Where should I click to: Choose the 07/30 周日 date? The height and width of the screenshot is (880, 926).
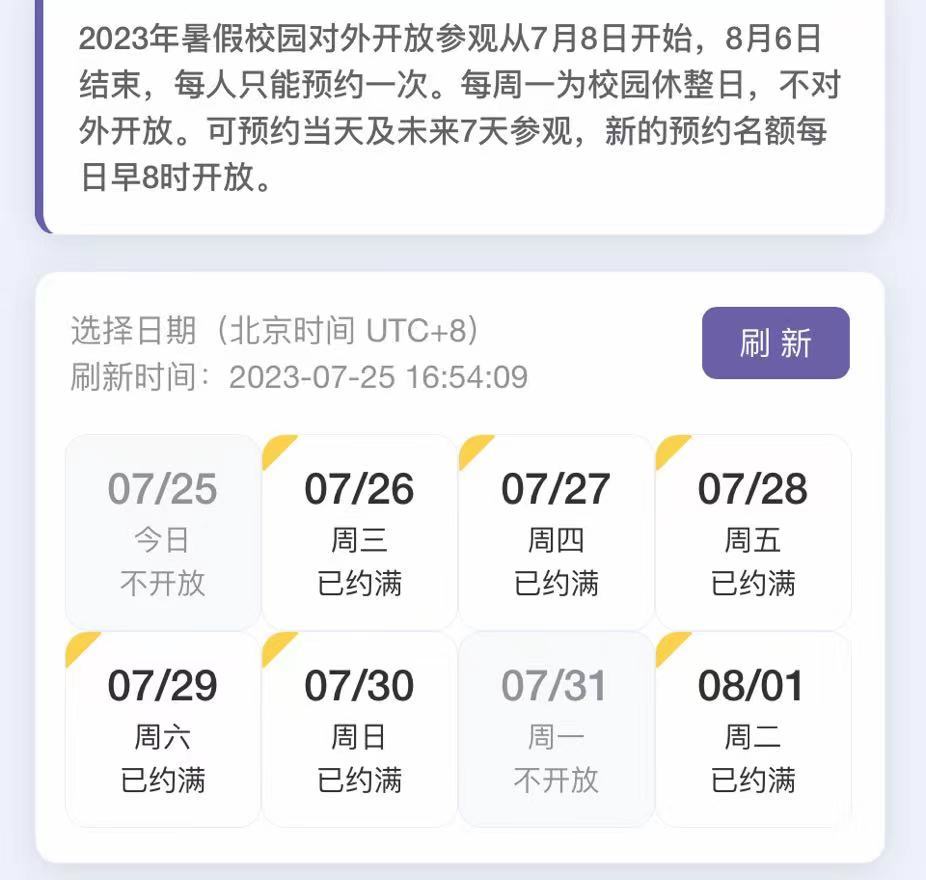click(x=359, y=729)
